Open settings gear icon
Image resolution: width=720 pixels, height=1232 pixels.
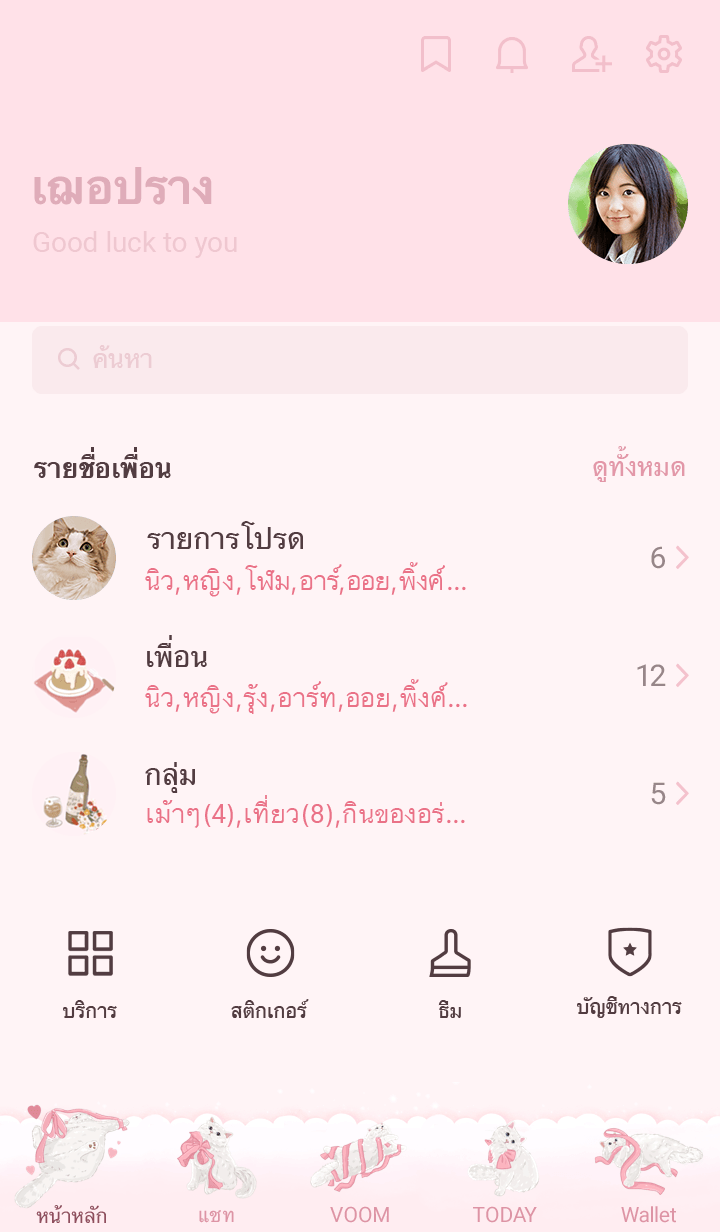tap(664, 55)
